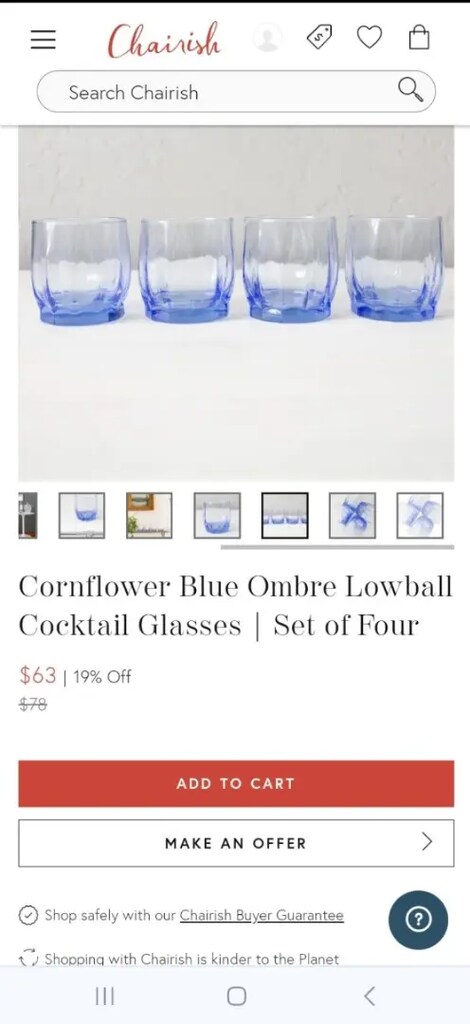Go back using system back button
Image resolution: width=470 pixels, height=1024 pixels.
pos(369,996)
